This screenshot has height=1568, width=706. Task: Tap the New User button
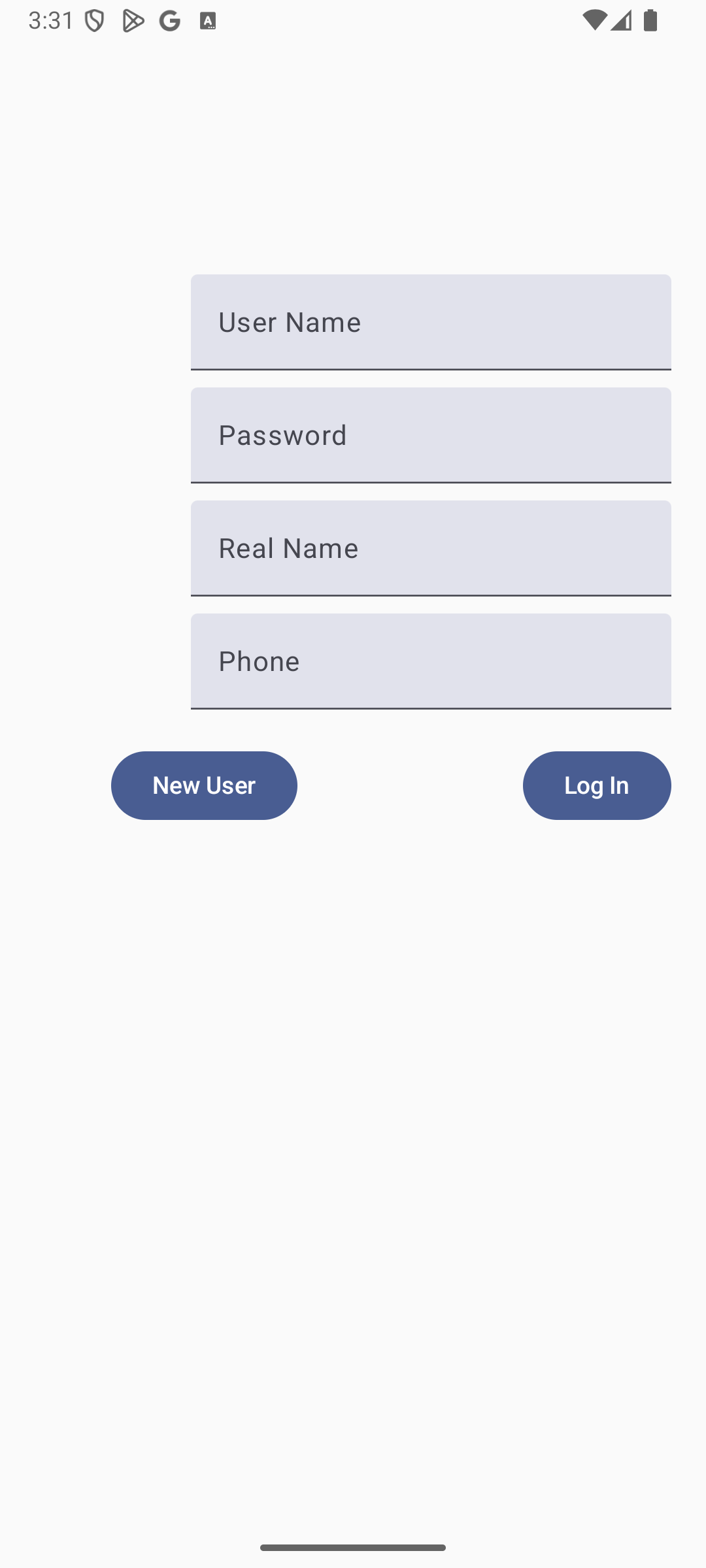(204, 785)
